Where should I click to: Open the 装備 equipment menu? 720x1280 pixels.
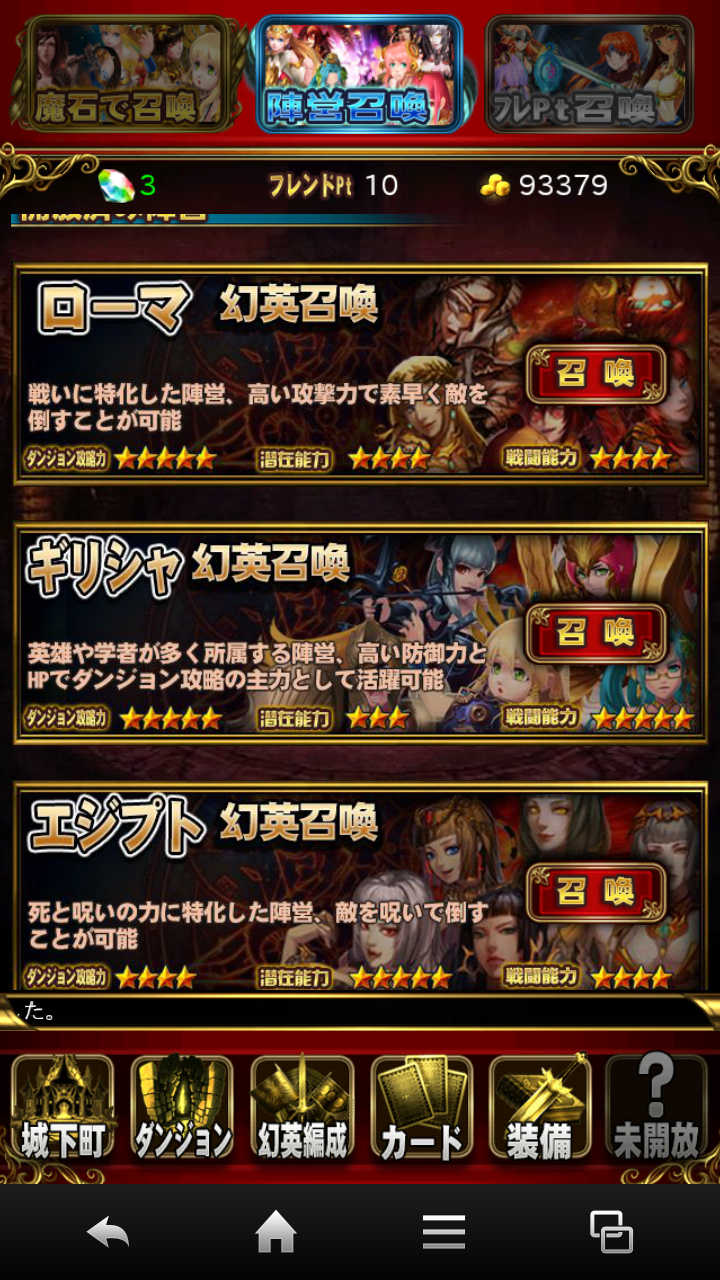(539, 1110)
